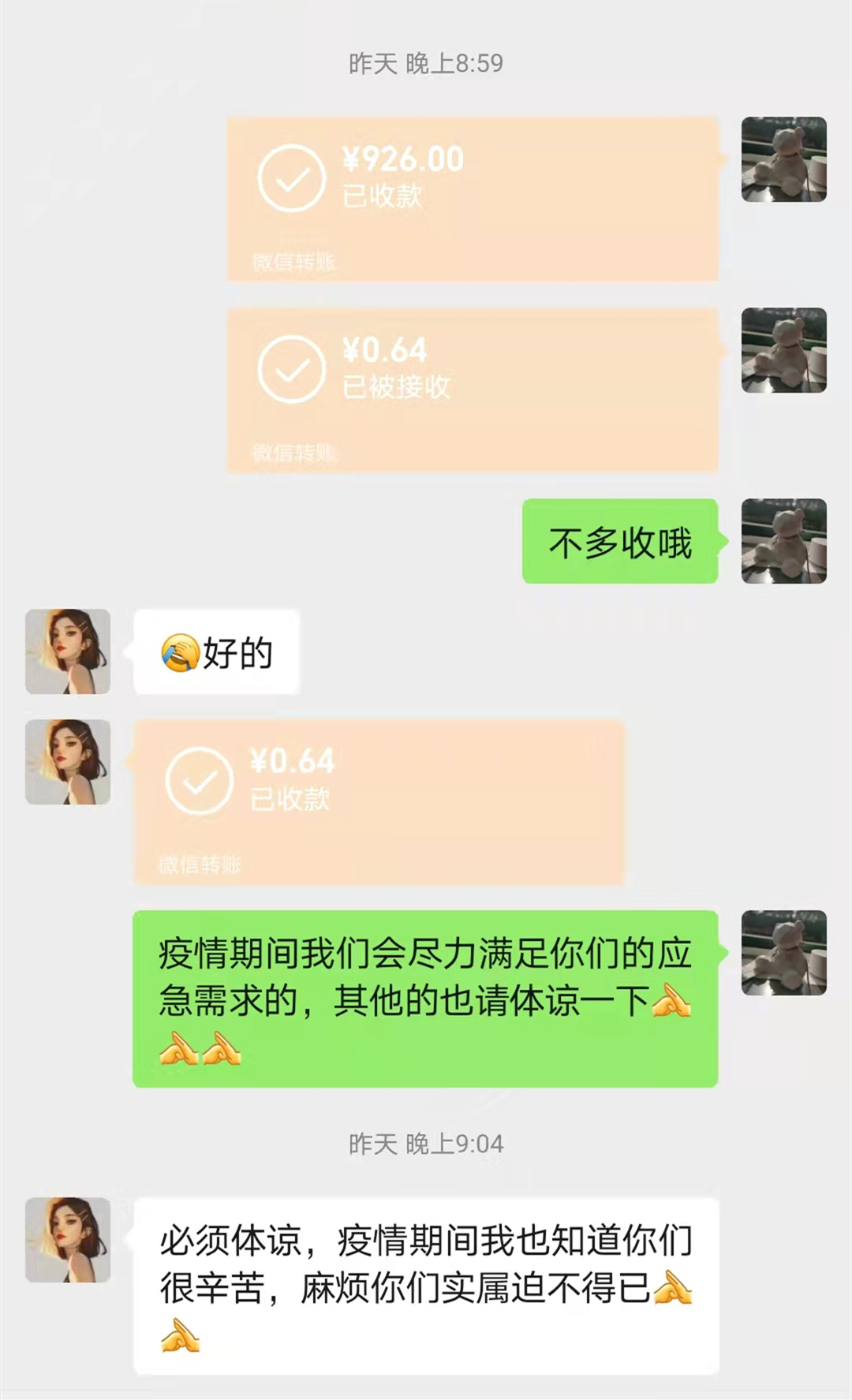Tap the woman avatar beside 必须体谅 message
The height and width of the screenshot is (1400, 852).
click(x=68, y=1240)
